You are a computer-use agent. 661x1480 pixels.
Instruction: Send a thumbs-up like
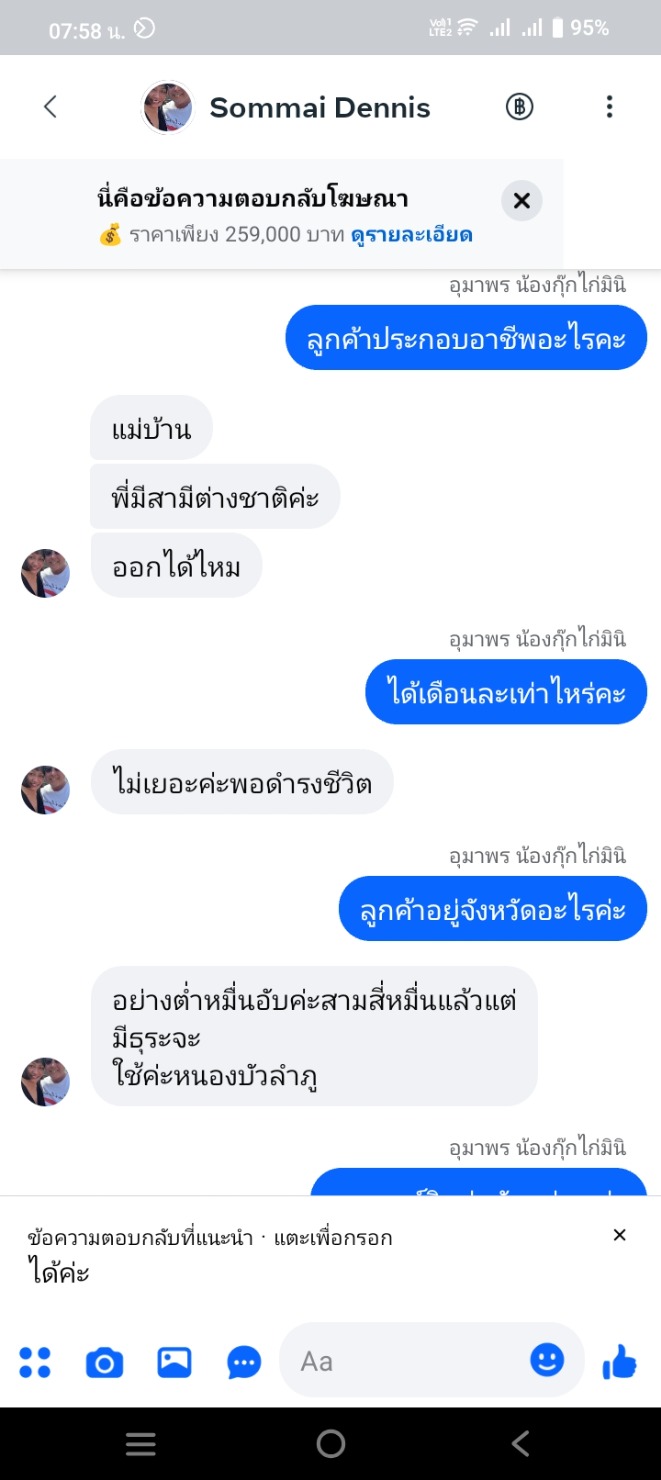click(620, 1361)
